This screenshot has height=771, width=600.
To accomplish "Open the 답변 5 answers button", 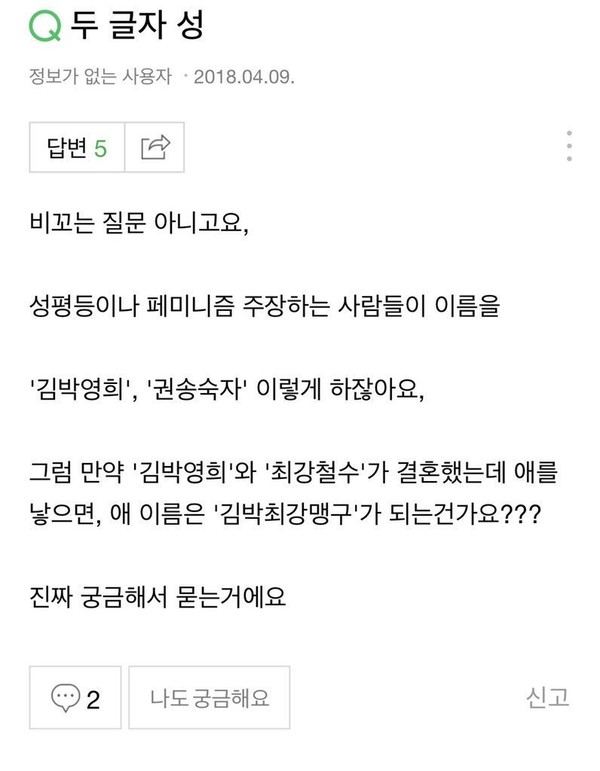I will 77,148.
